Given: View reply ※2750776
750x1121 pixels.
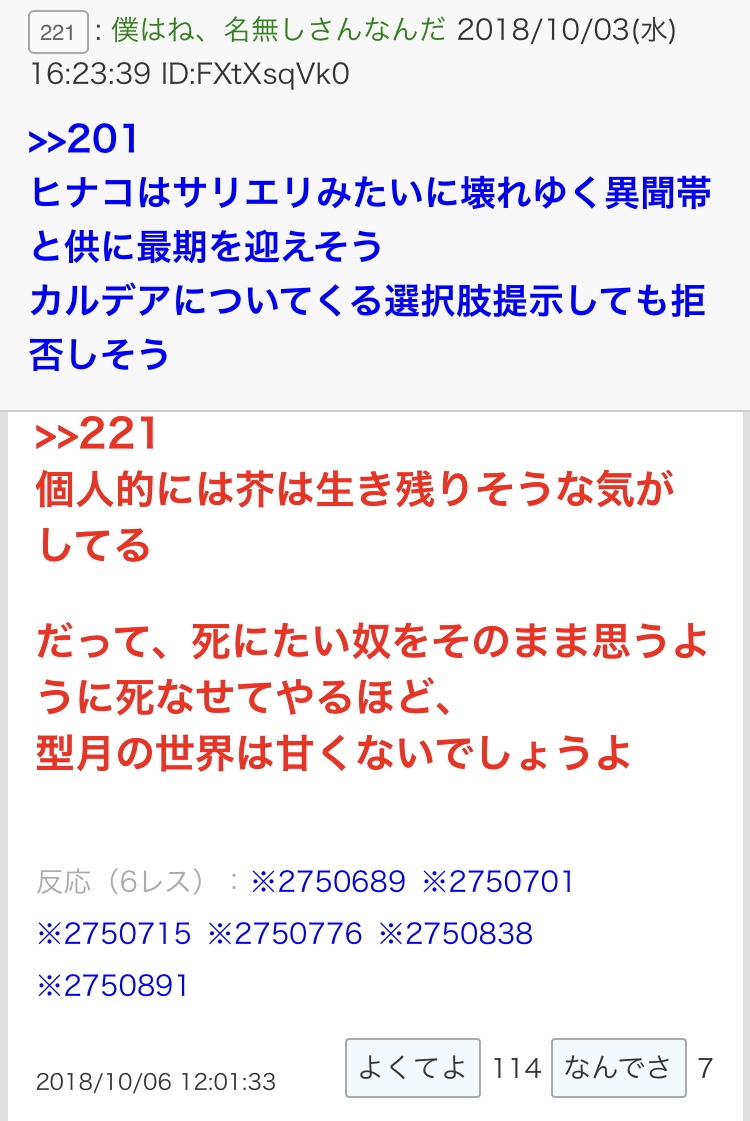Looking at the screenshot, I should pyautogui.click(x=284, y=933).
